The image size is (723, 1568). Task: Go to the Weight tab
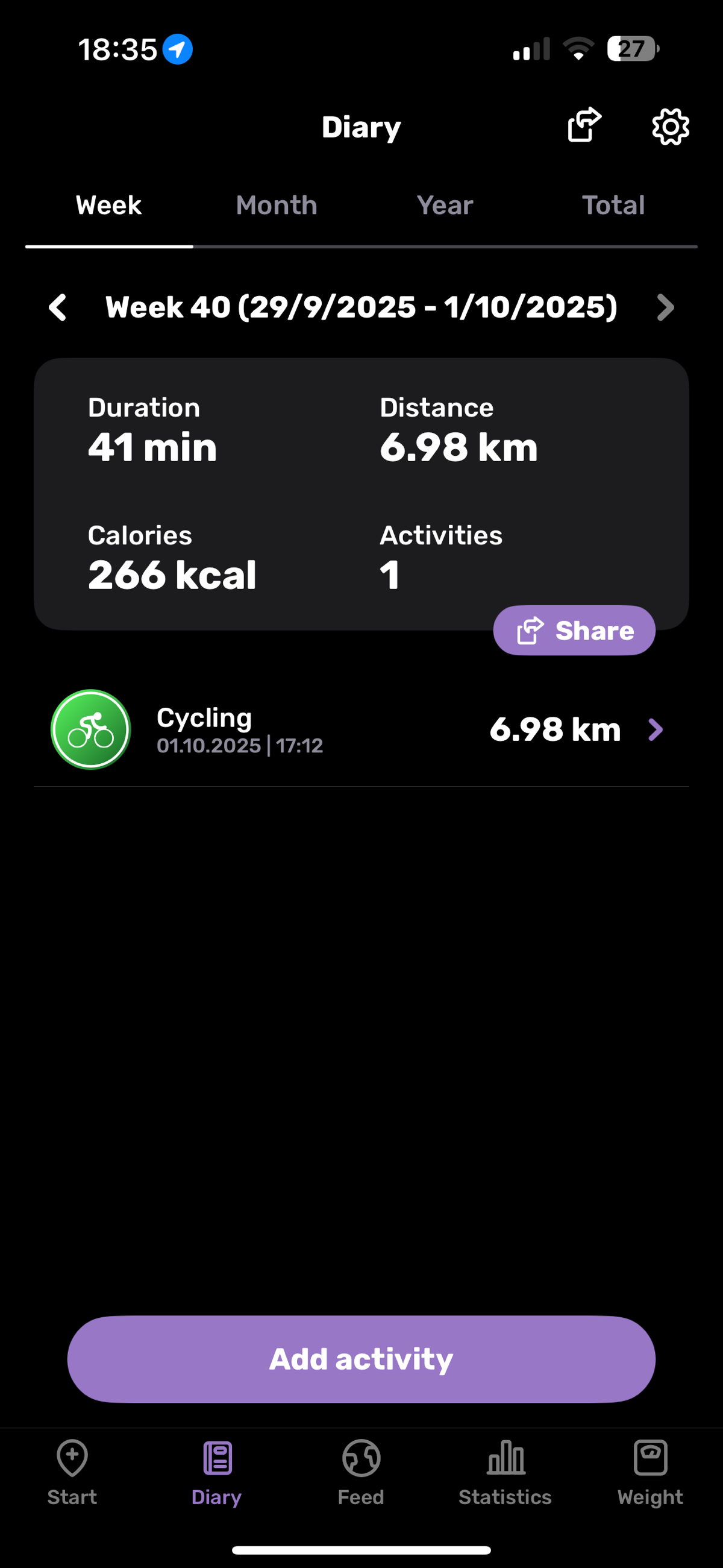pyautogui.click(x=650, y=1470)
